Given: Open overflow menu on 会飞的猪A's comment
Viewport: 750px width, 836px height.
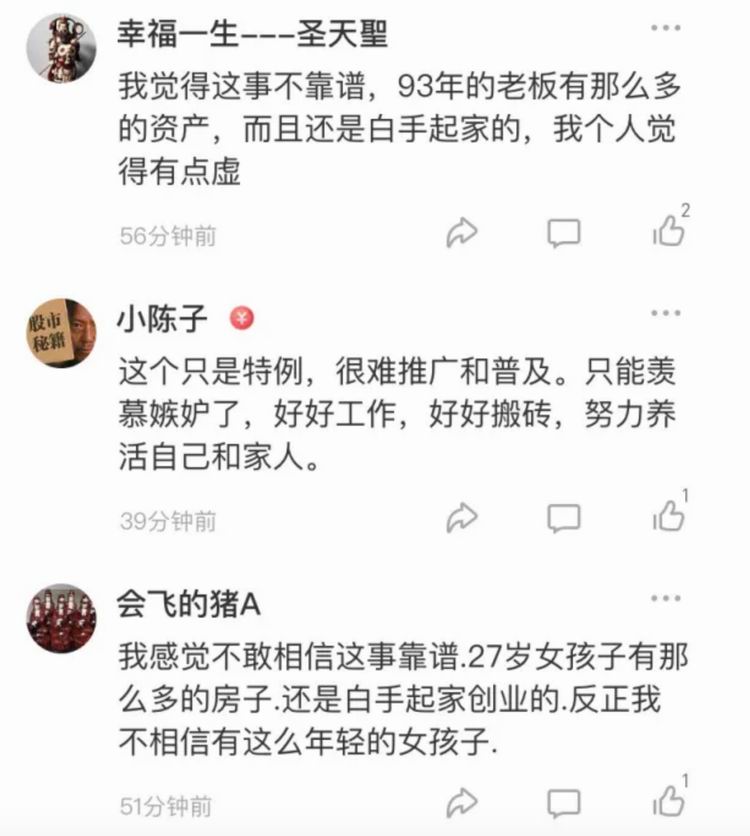Looking at the screenshot, I should 666,598.
